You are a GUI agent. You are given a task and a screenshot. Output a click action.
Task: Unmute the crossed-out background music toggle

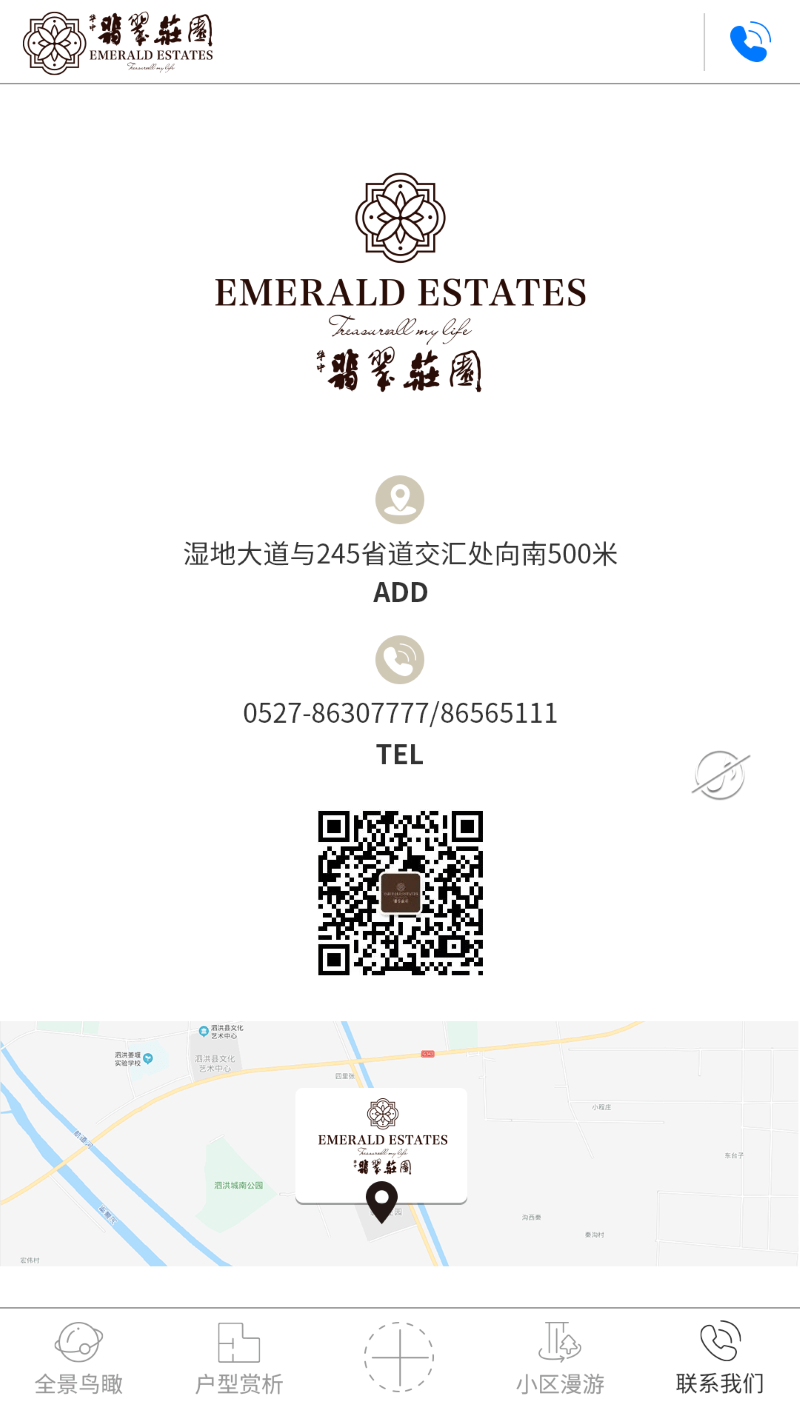719,774
